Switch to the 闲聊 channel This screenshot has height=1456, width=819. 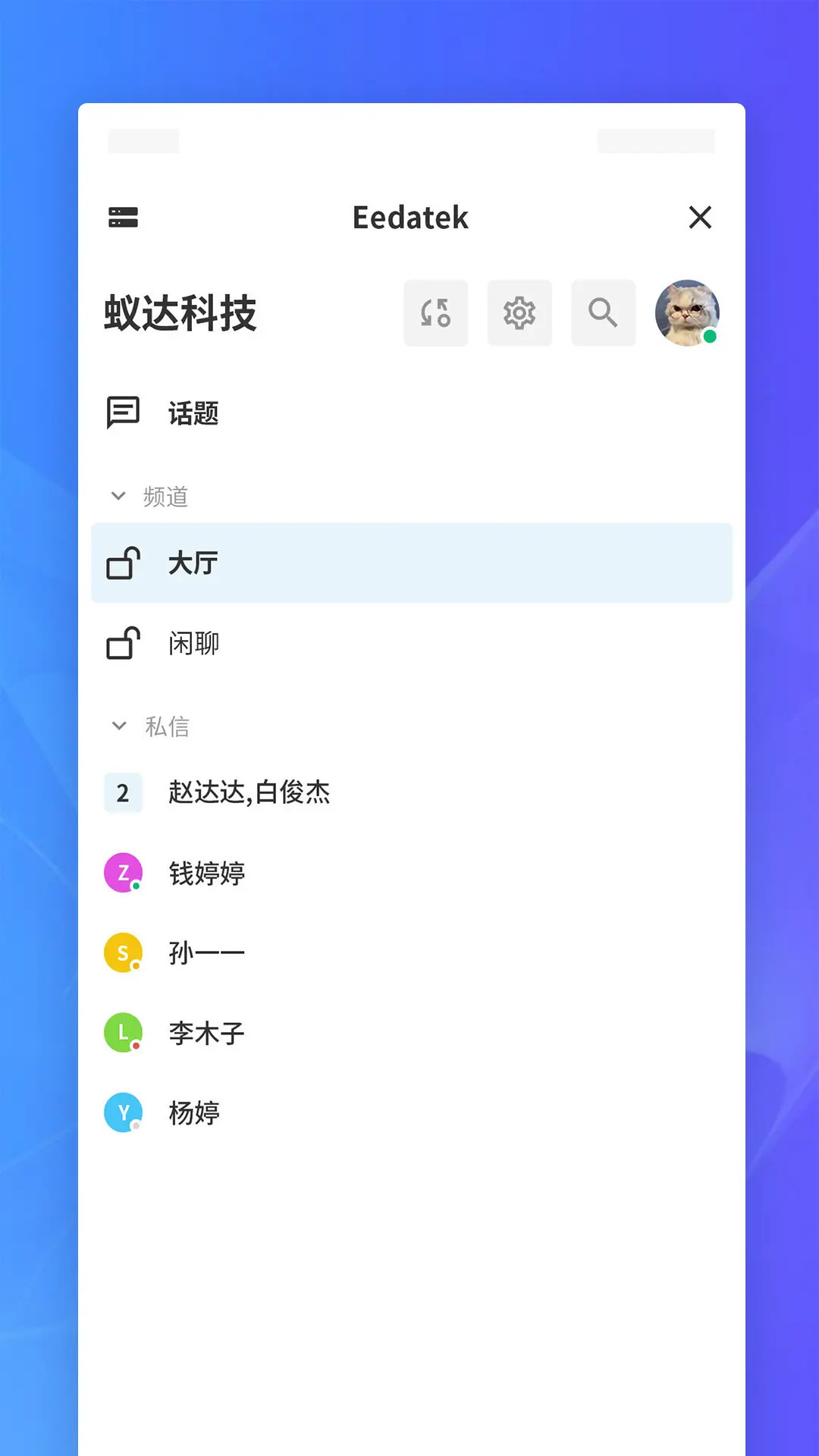coord(193,643)
